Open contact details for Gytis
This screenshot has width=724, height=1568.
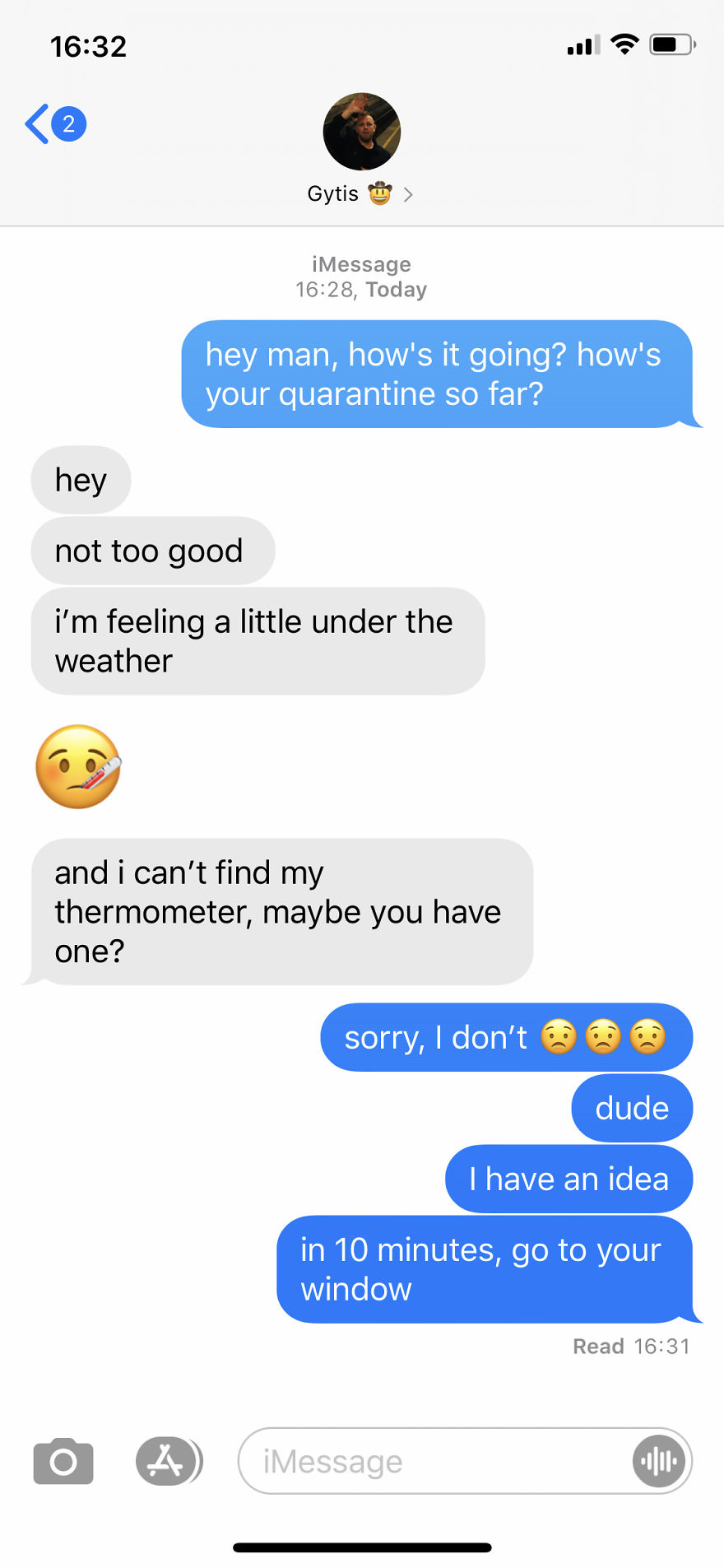pos(361,149)
